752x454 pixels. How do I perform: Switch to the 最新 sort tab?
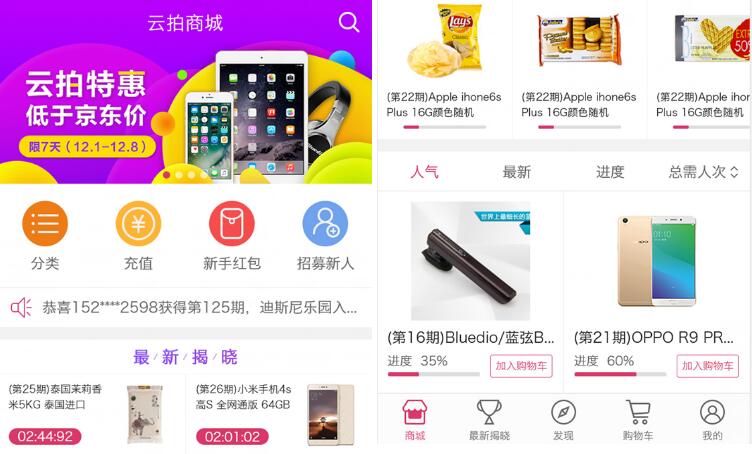(517, 172)
